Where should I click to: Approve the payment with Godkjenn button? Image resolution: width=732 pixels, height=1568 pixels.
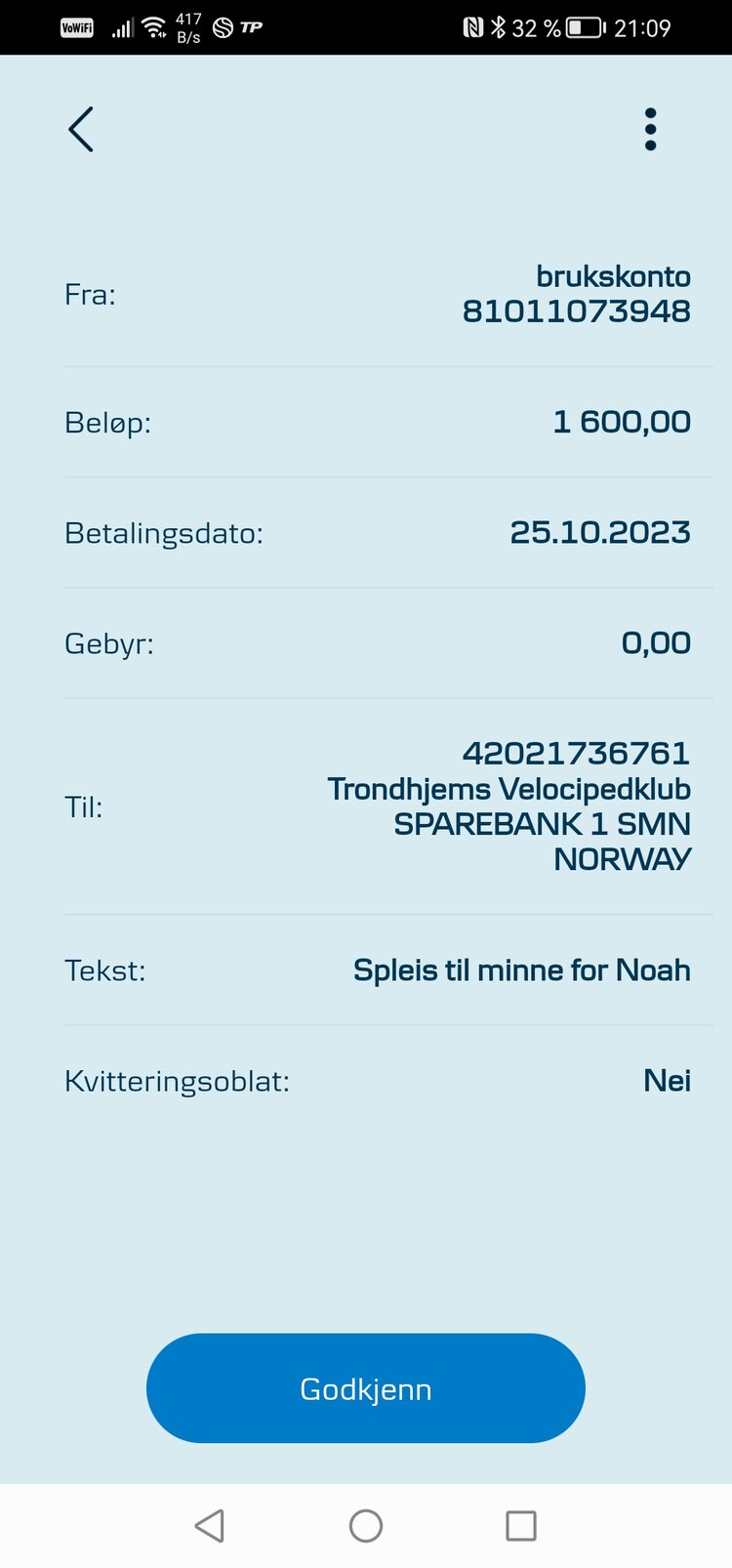(366, 1387)
